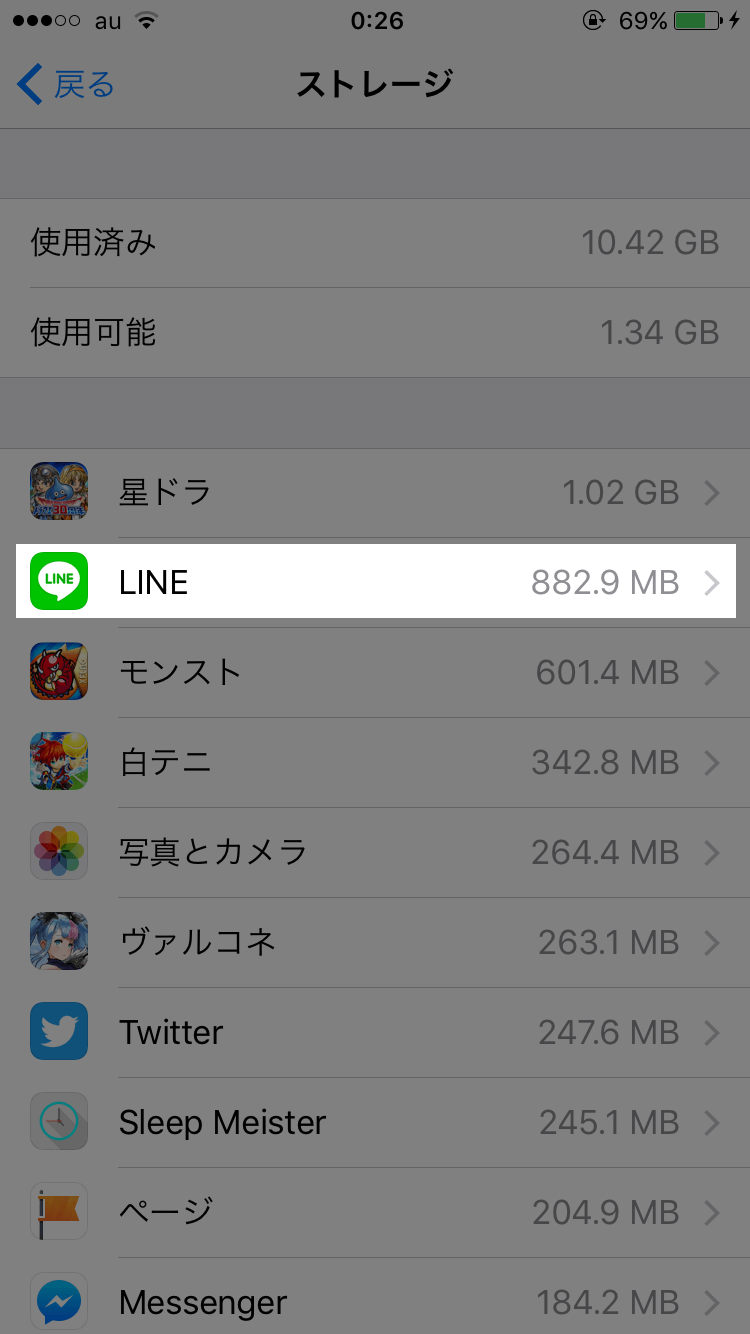
Task: Open Twitter storage details
Action: [375, 1032]
